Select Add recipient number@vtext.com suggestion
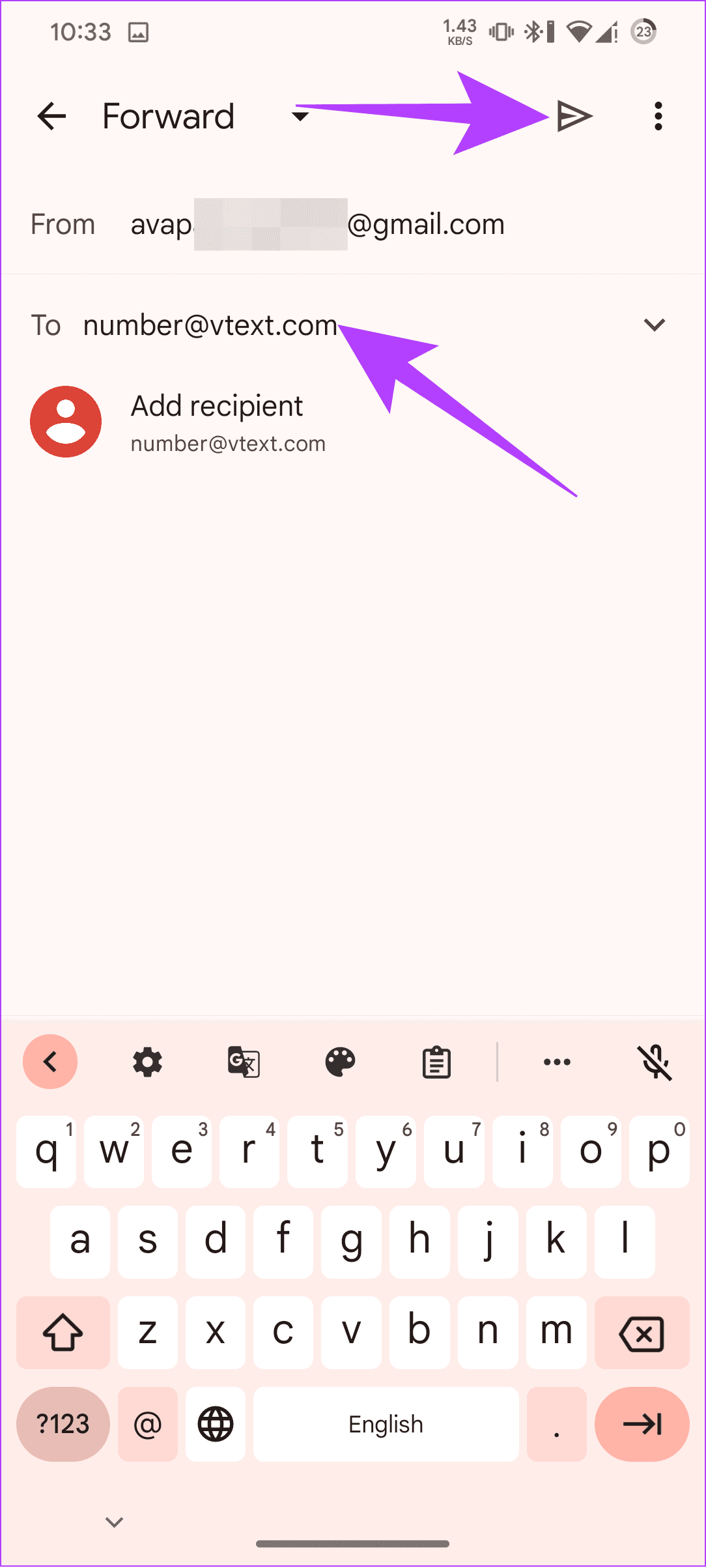706x1568 pixels. click(217, 422)
